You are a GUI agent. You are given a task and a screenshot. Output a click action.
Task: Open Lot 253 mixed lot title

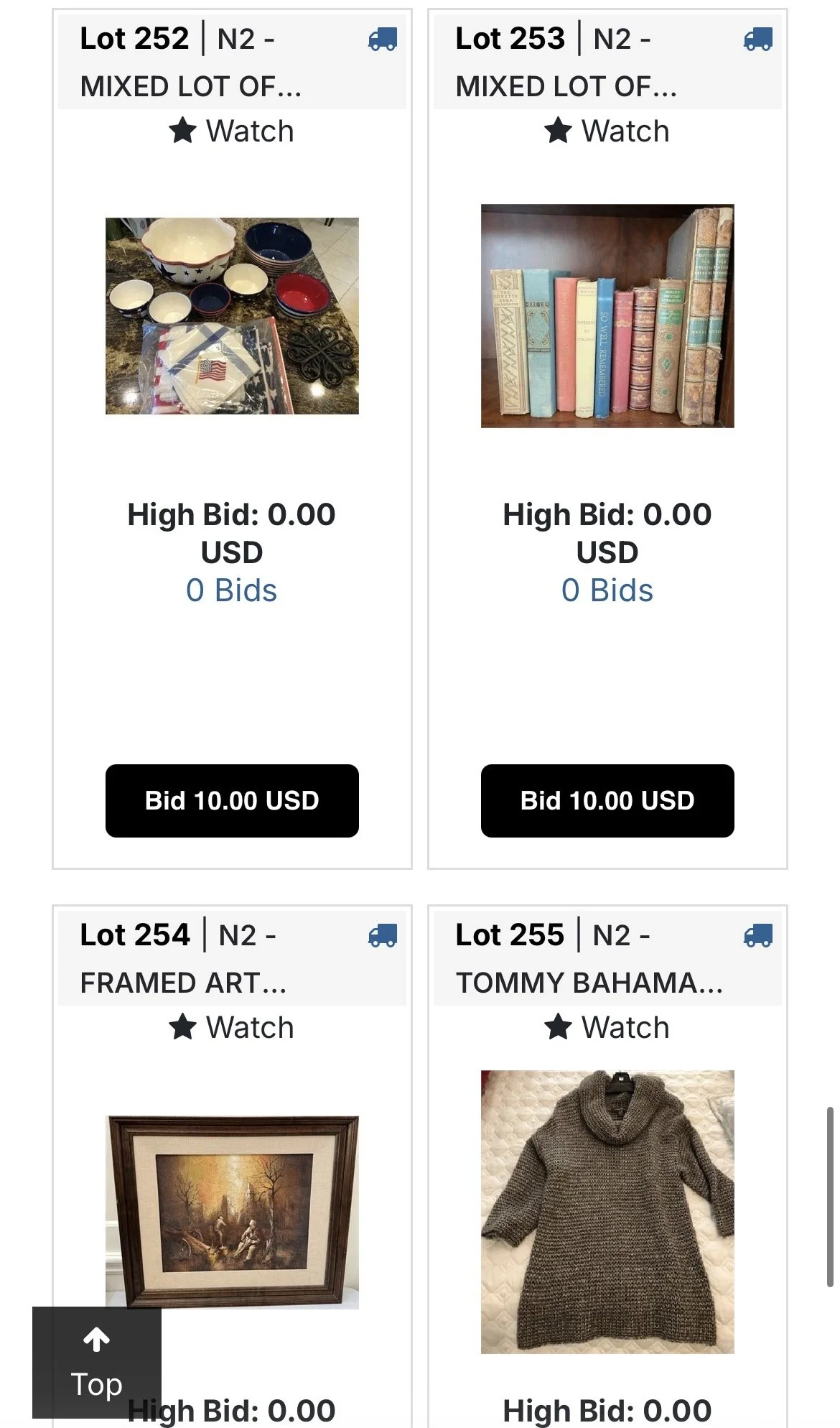(x=566, y=62)
